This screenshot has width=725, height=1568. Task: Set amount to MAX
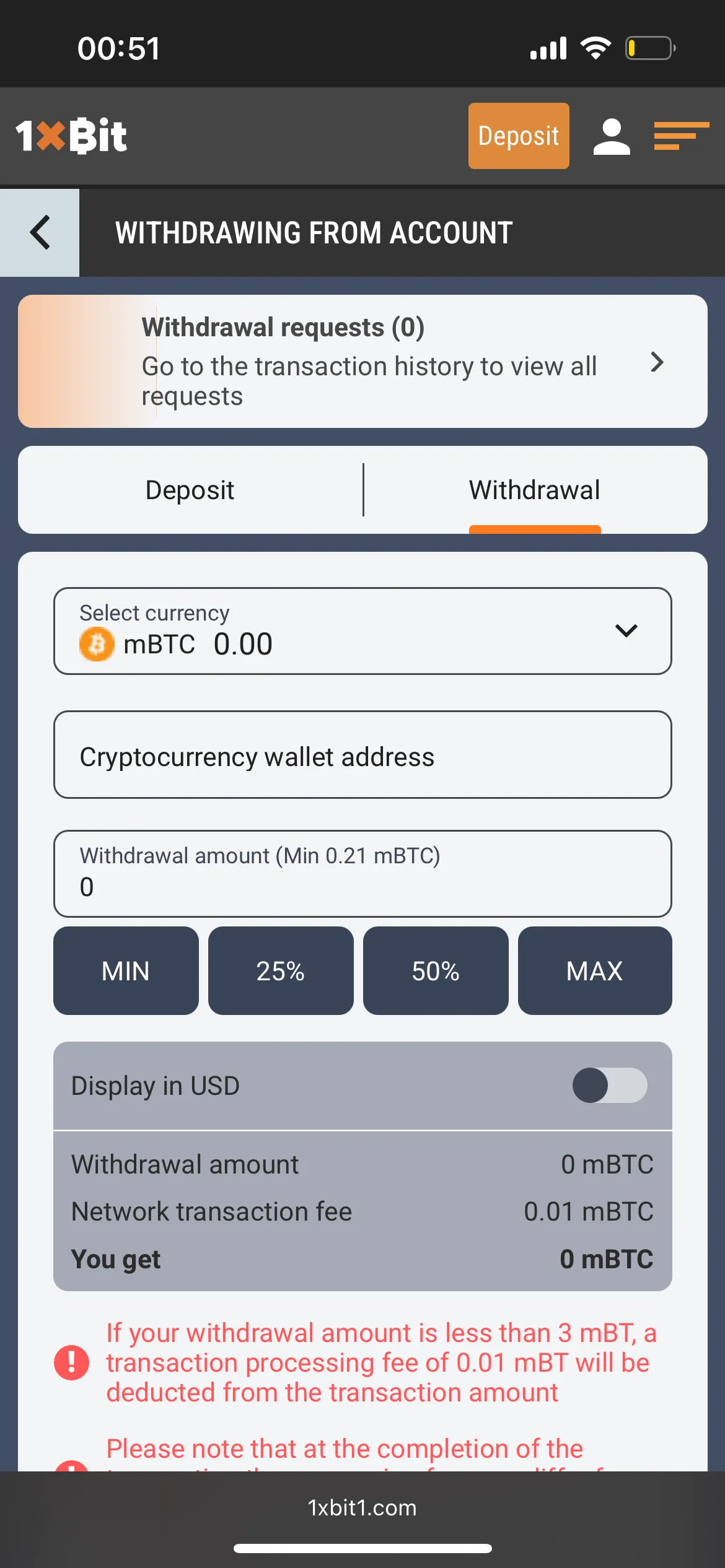[594, 971]
